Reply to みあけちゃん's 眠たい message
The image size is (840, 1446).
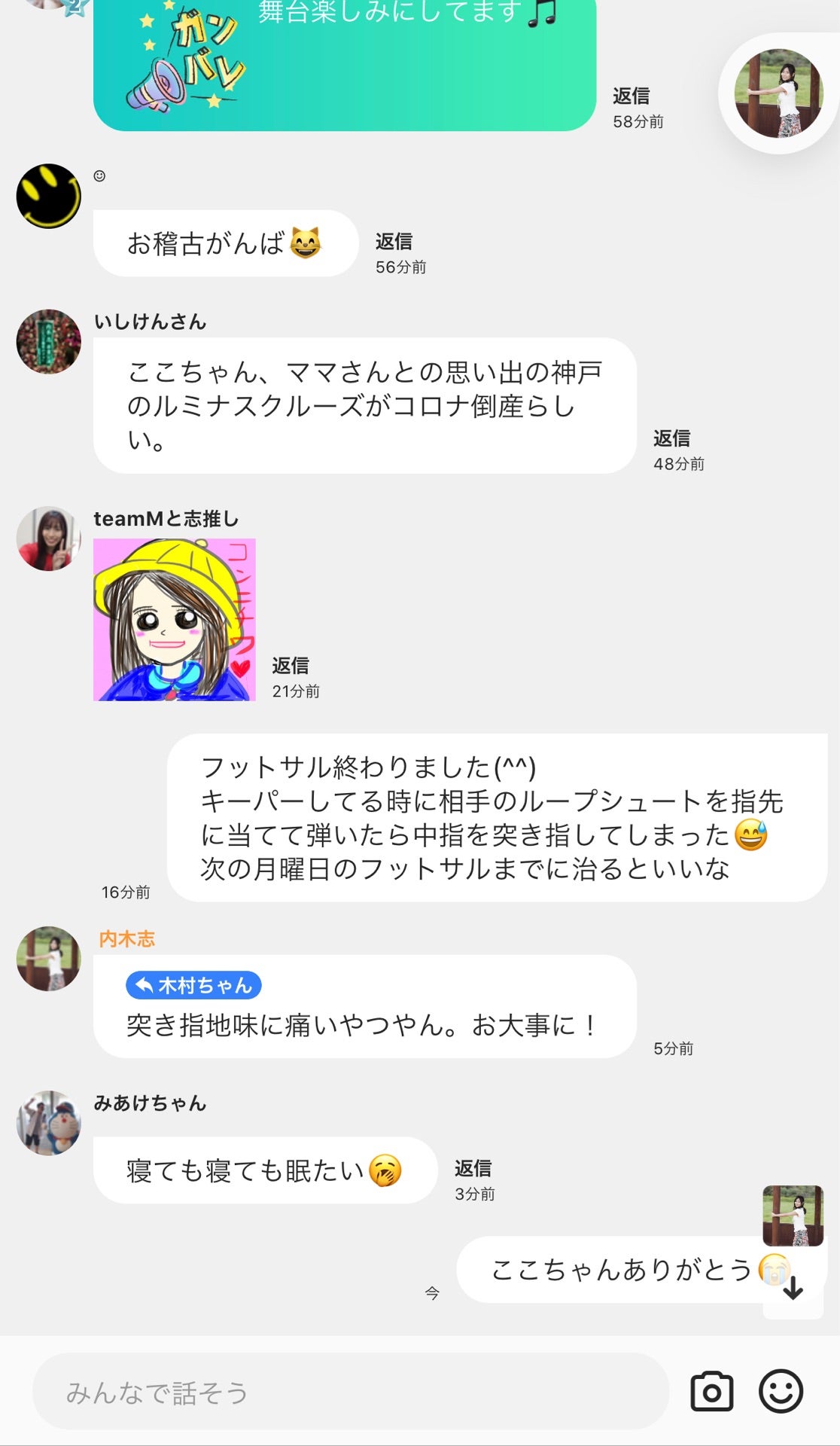(x=473, y=1167)
